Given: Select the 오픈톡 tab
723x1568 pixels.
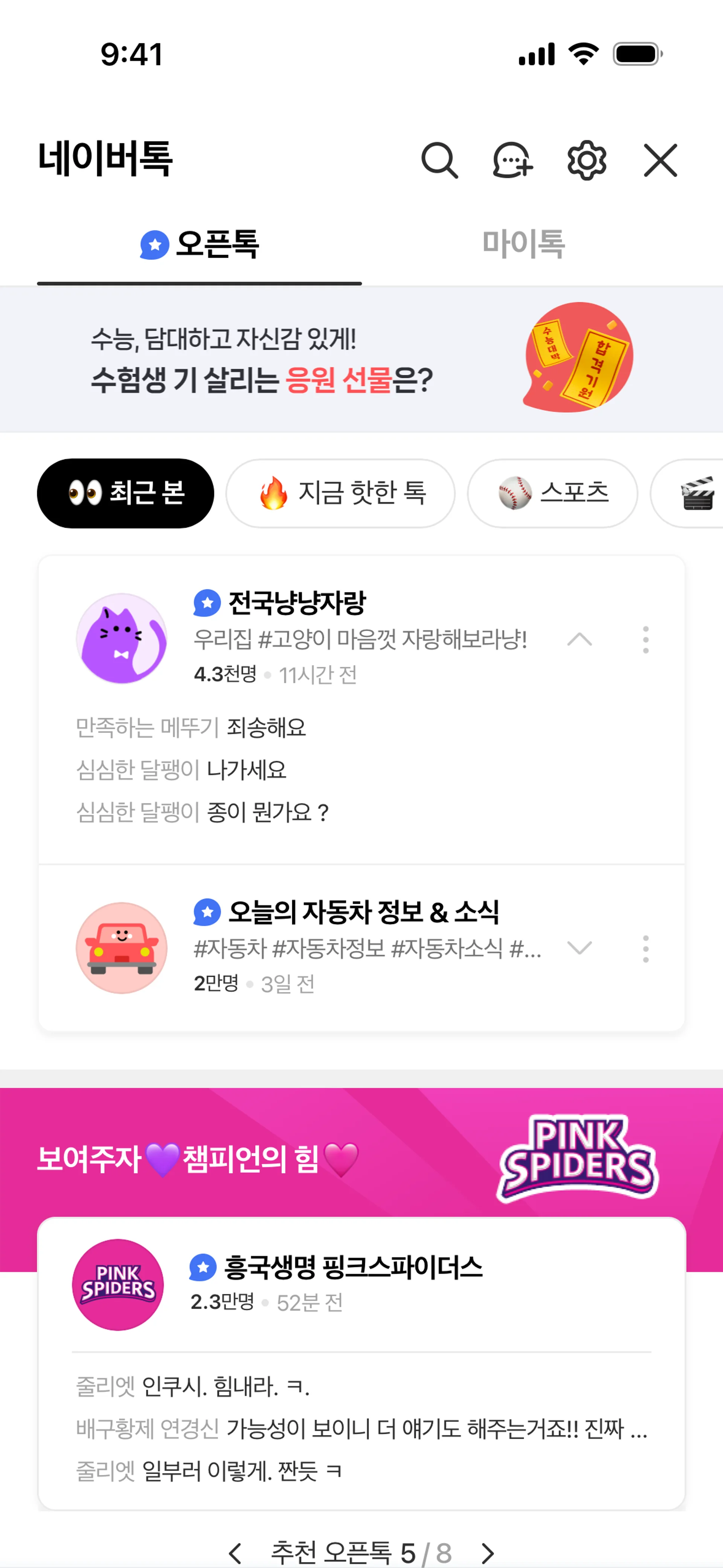Looking at the screenshot, I should click(x=200, y=244).
